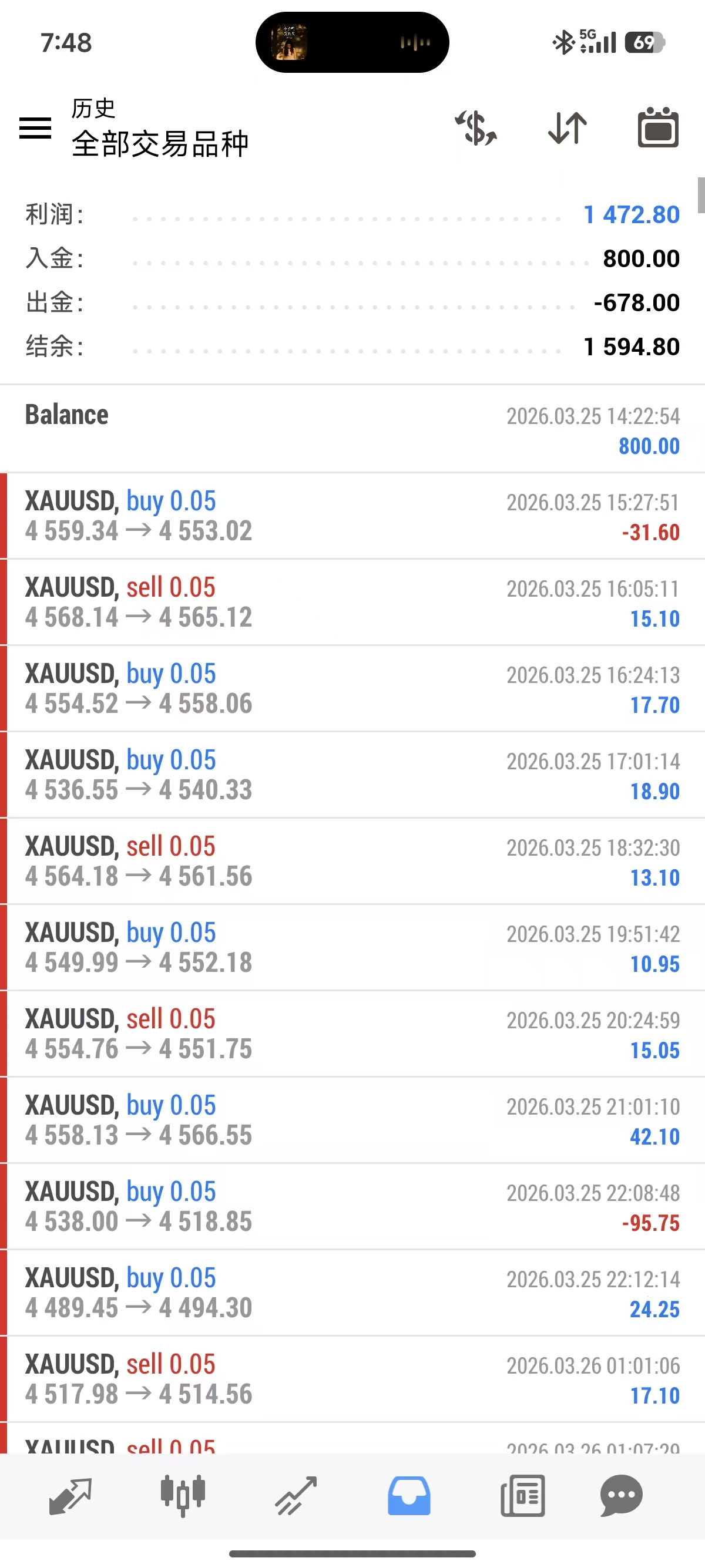Switch to the Trade tab
This screenshot has width=705, height=1568.
[x=296, y=1496]
